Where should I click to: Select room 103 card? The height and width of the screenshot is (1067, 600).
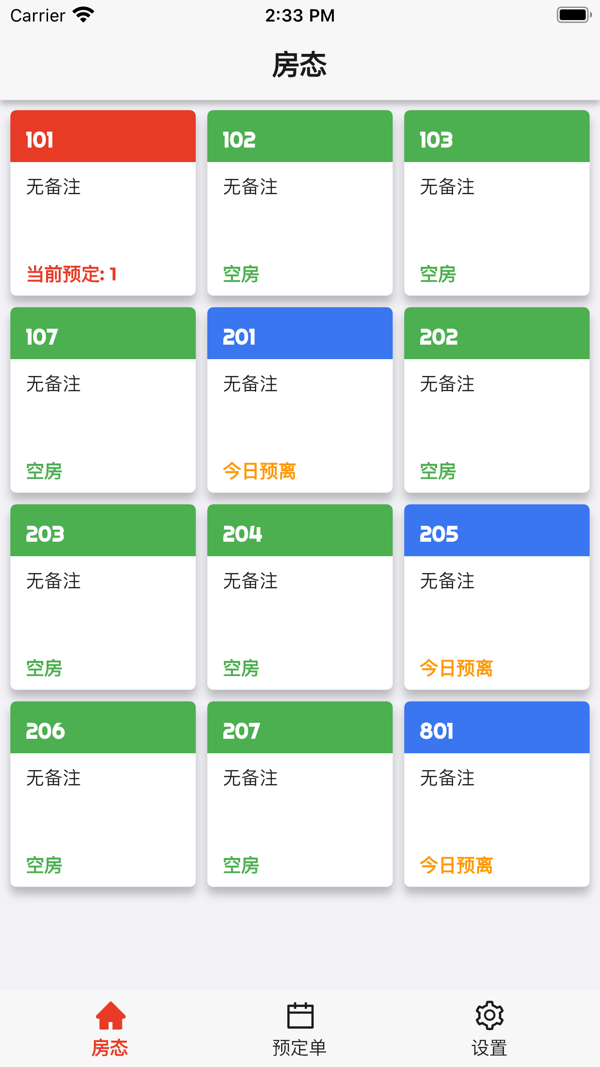pyautogui.click(x=497, y=203)
